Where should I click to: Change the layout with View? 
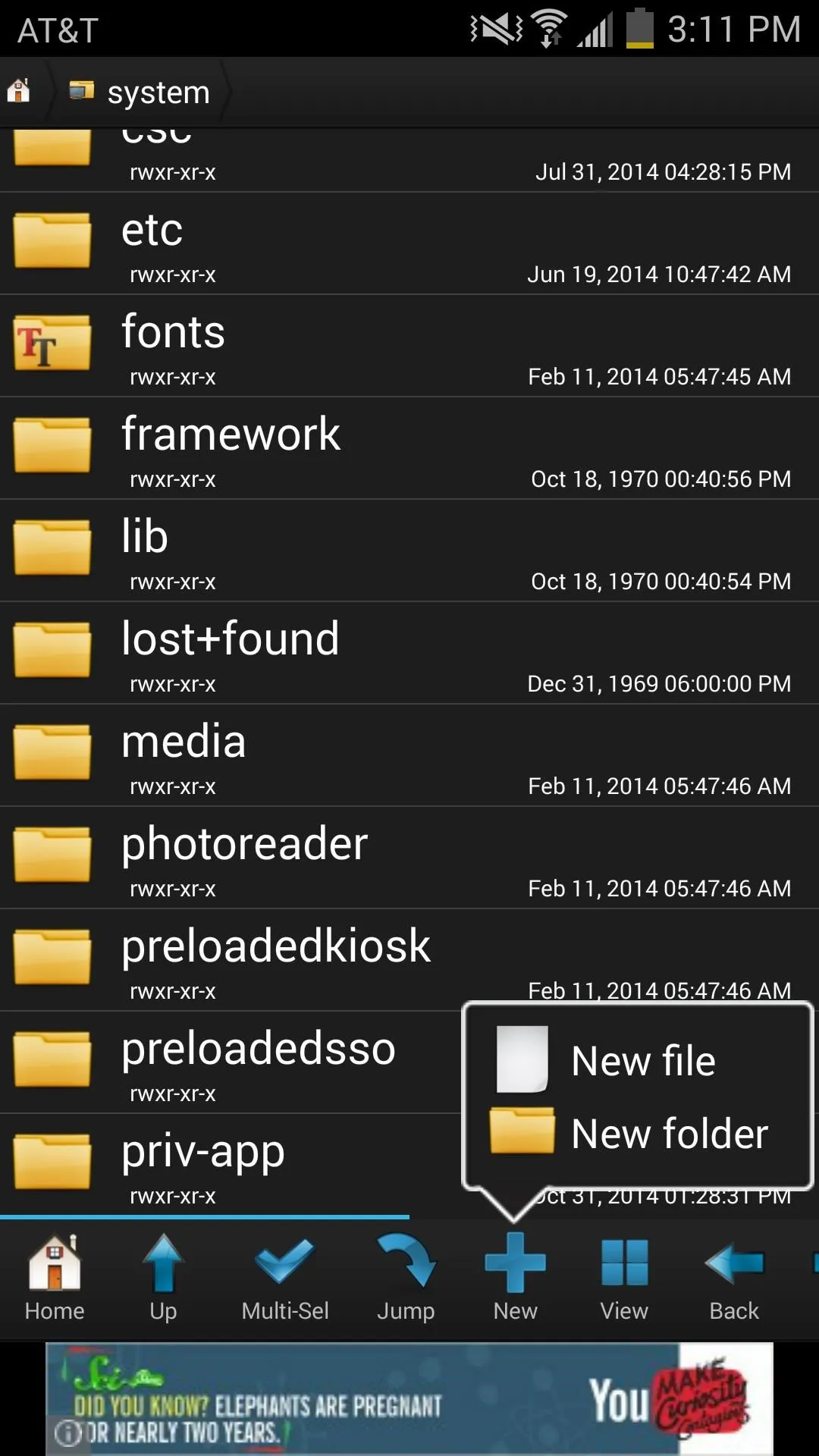(624, 1279)
